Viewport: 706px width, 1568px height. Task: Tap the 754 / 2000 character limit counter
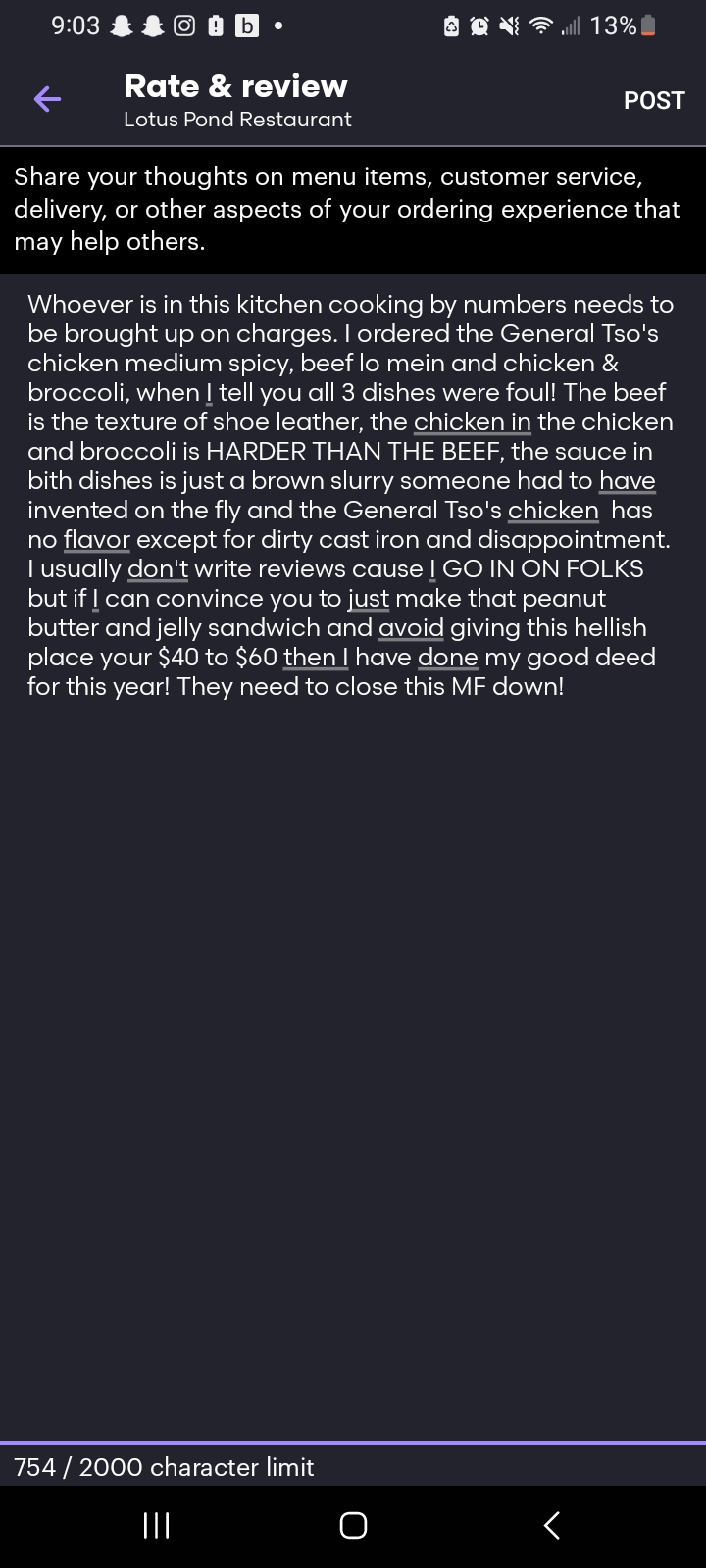tap(163, 1467)
